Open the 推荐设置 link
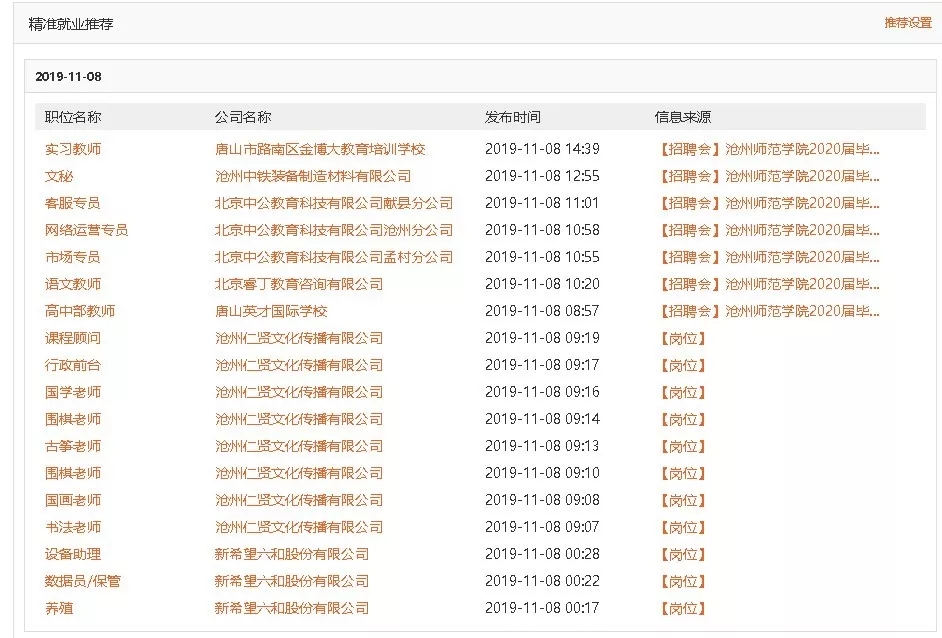 coord(907,22)
